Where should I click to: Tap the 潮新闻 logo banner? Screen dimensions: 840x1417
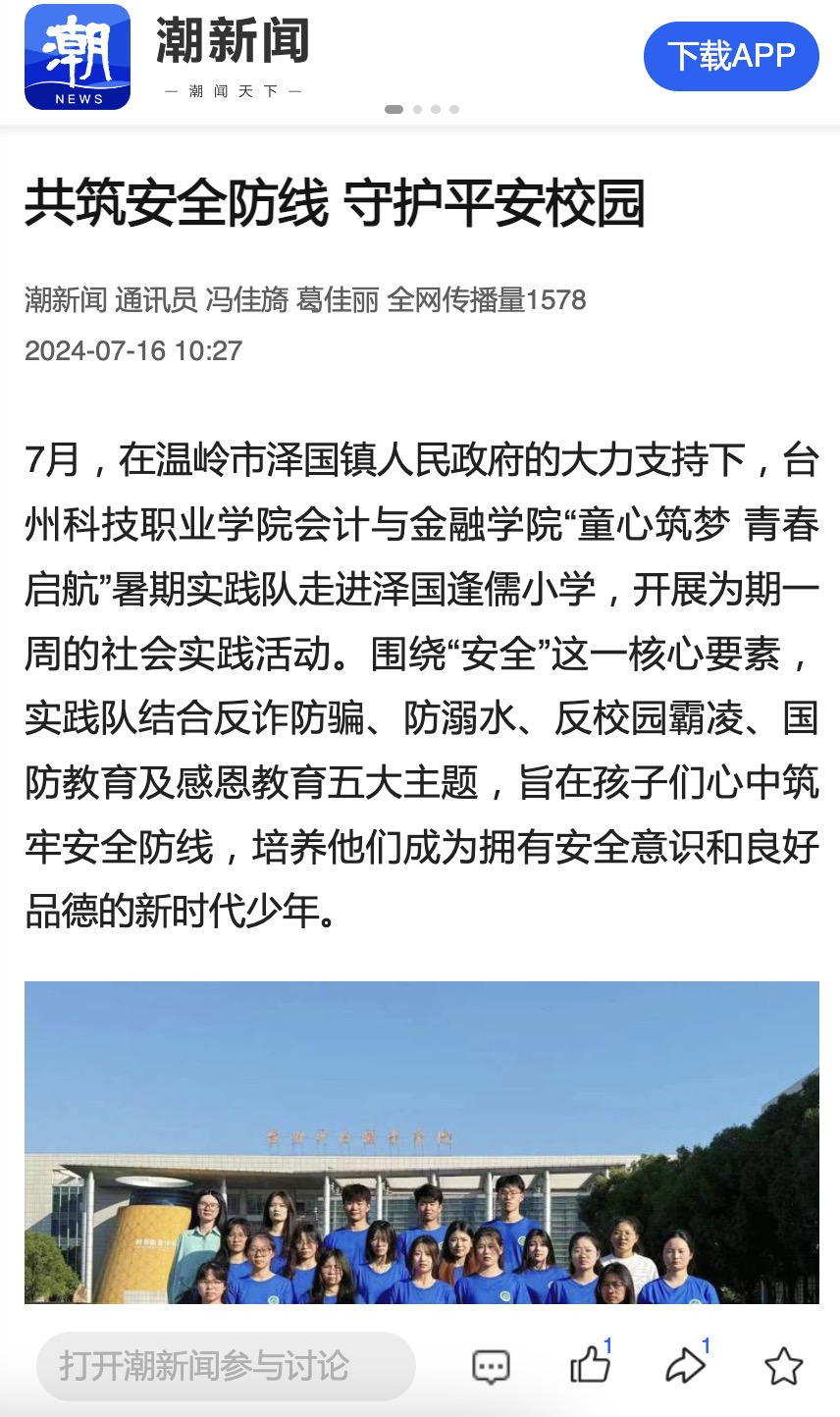click(x=167, y=57)
